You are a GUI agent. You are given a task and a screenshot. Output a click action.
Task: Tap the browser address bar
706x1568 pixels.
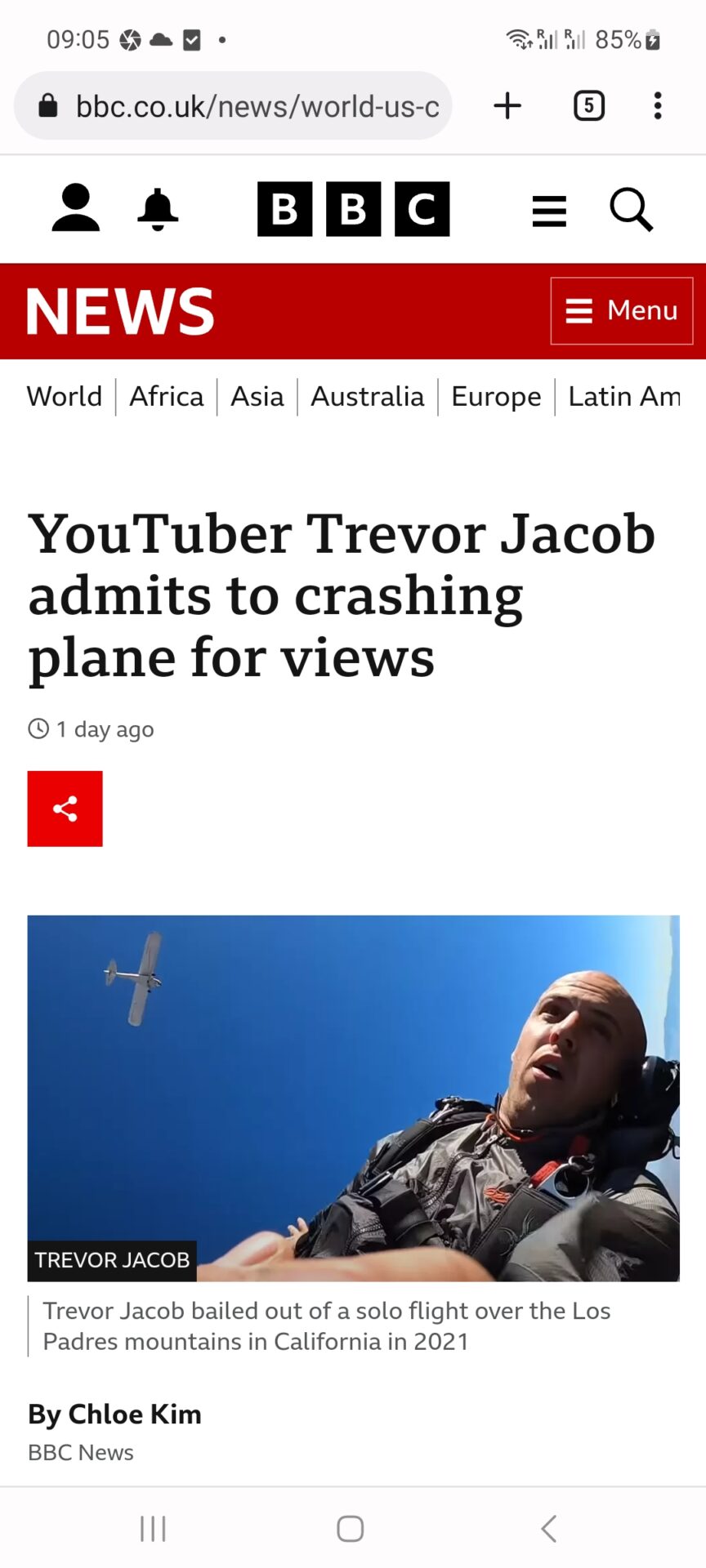coord(245,106)
